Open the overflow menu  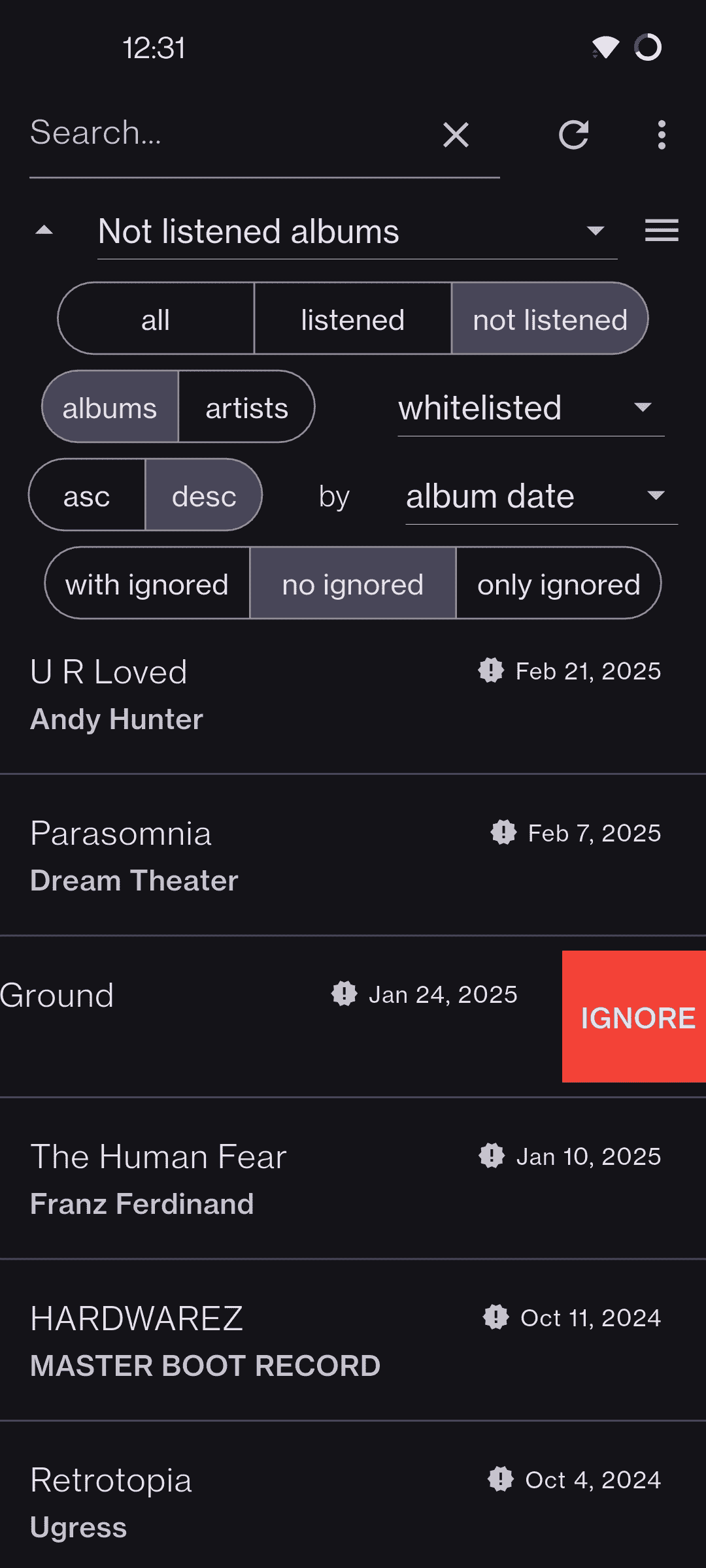[662, 135]
